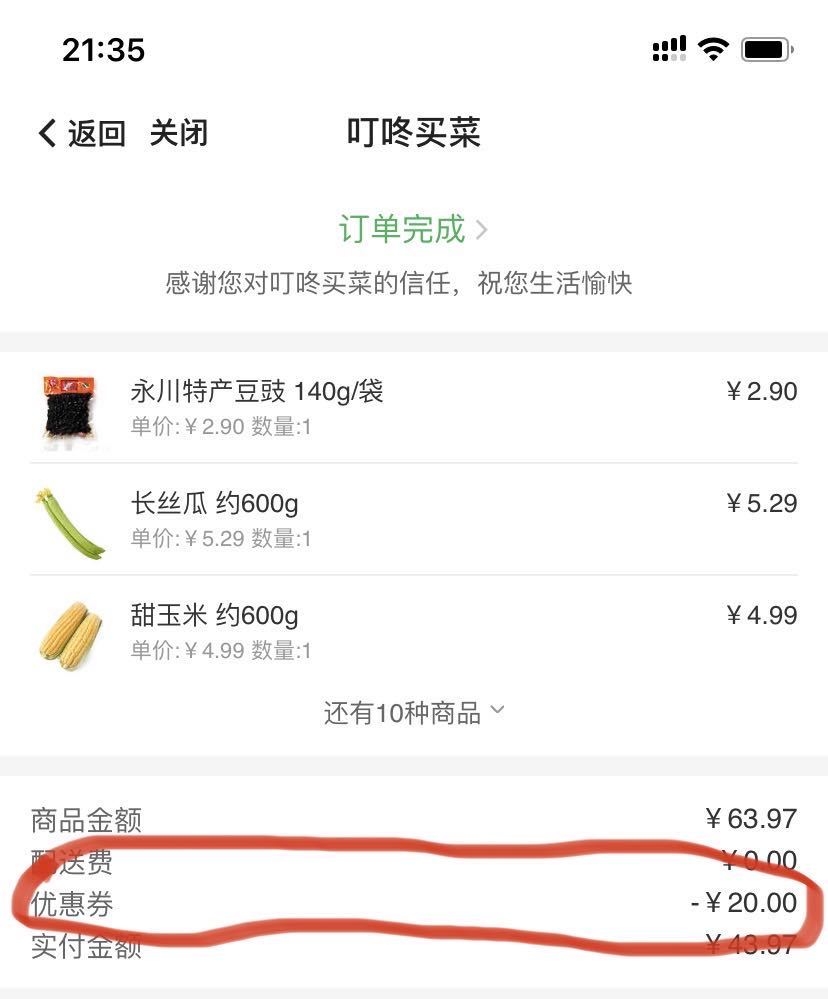Tap the clock time 21:35
This screenshot has width=828, height=999.
coord(104,49)
